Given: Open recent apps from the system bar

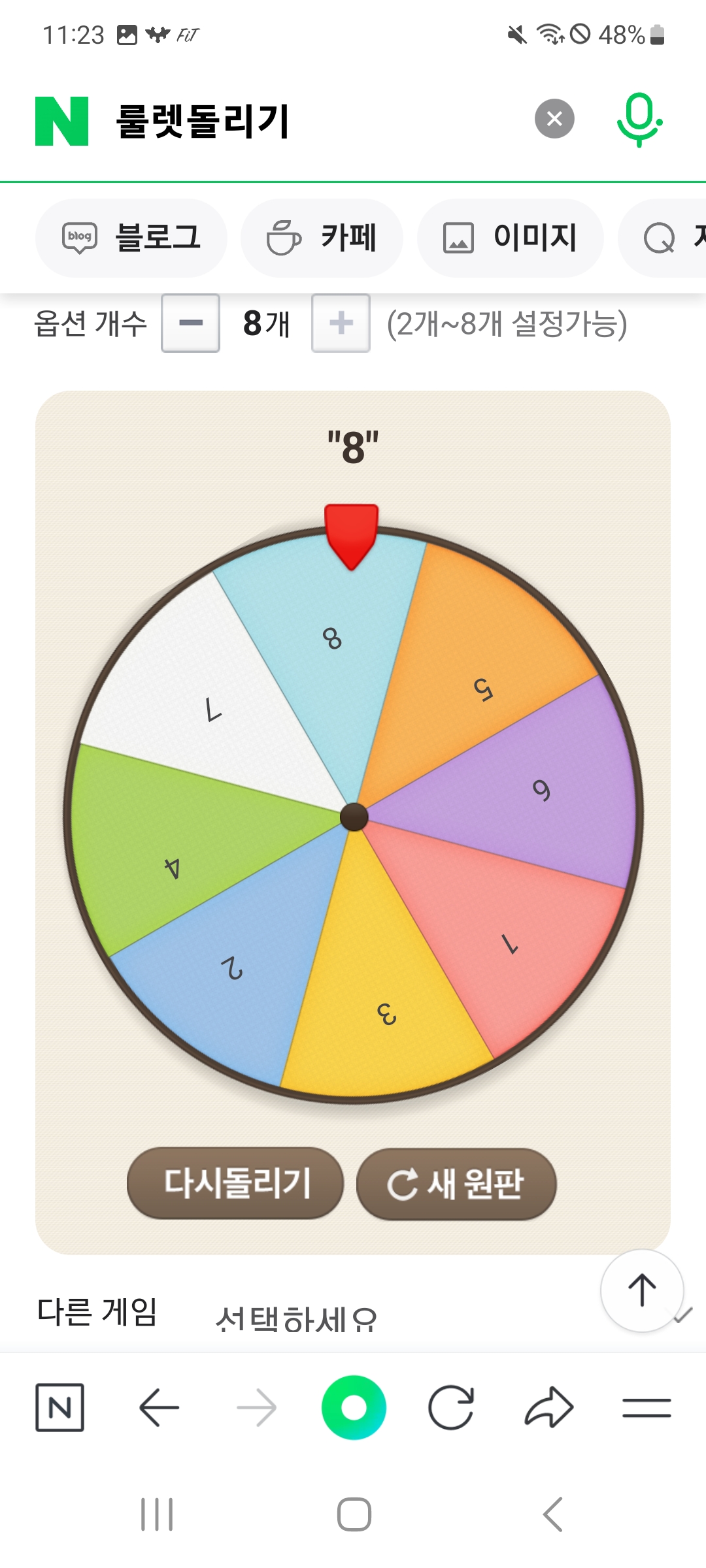Looking at the screenshot, I should click(x=157, y=1514).
